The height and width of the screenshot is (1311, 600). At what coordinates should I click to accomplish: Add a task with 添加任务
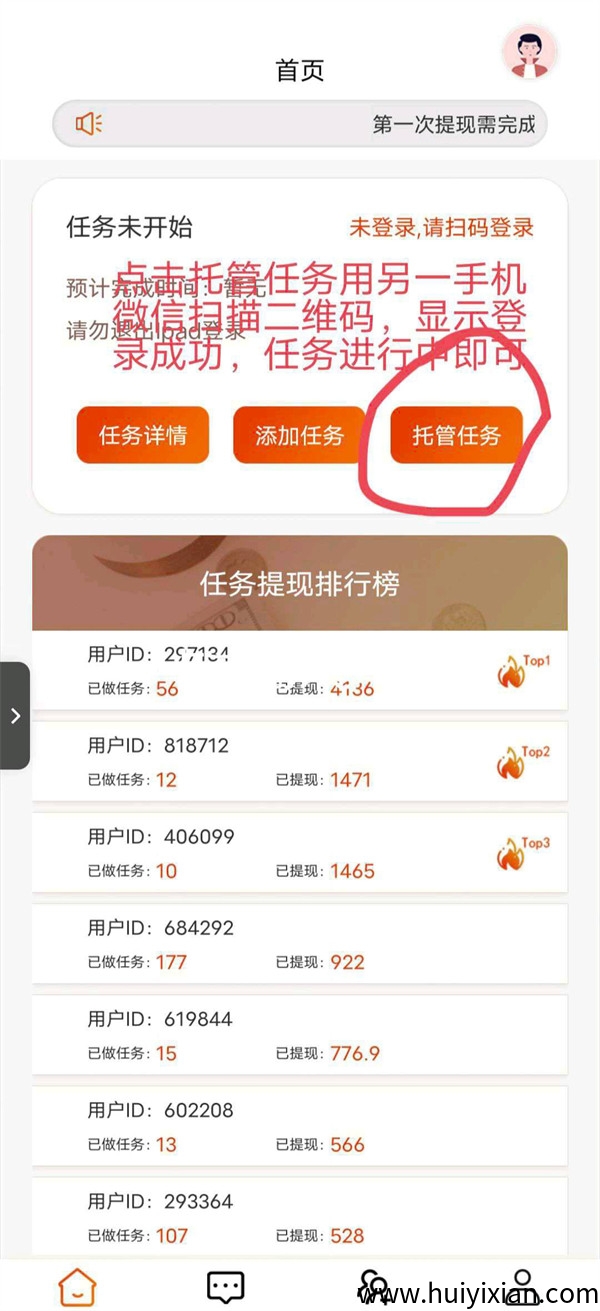[x=299, y=435]
